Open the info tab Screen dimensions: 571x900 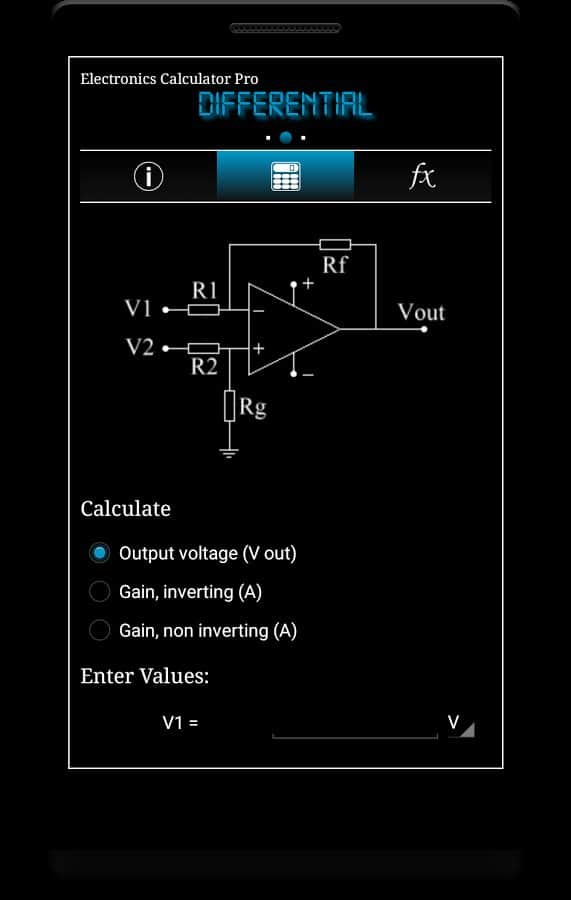149,176
